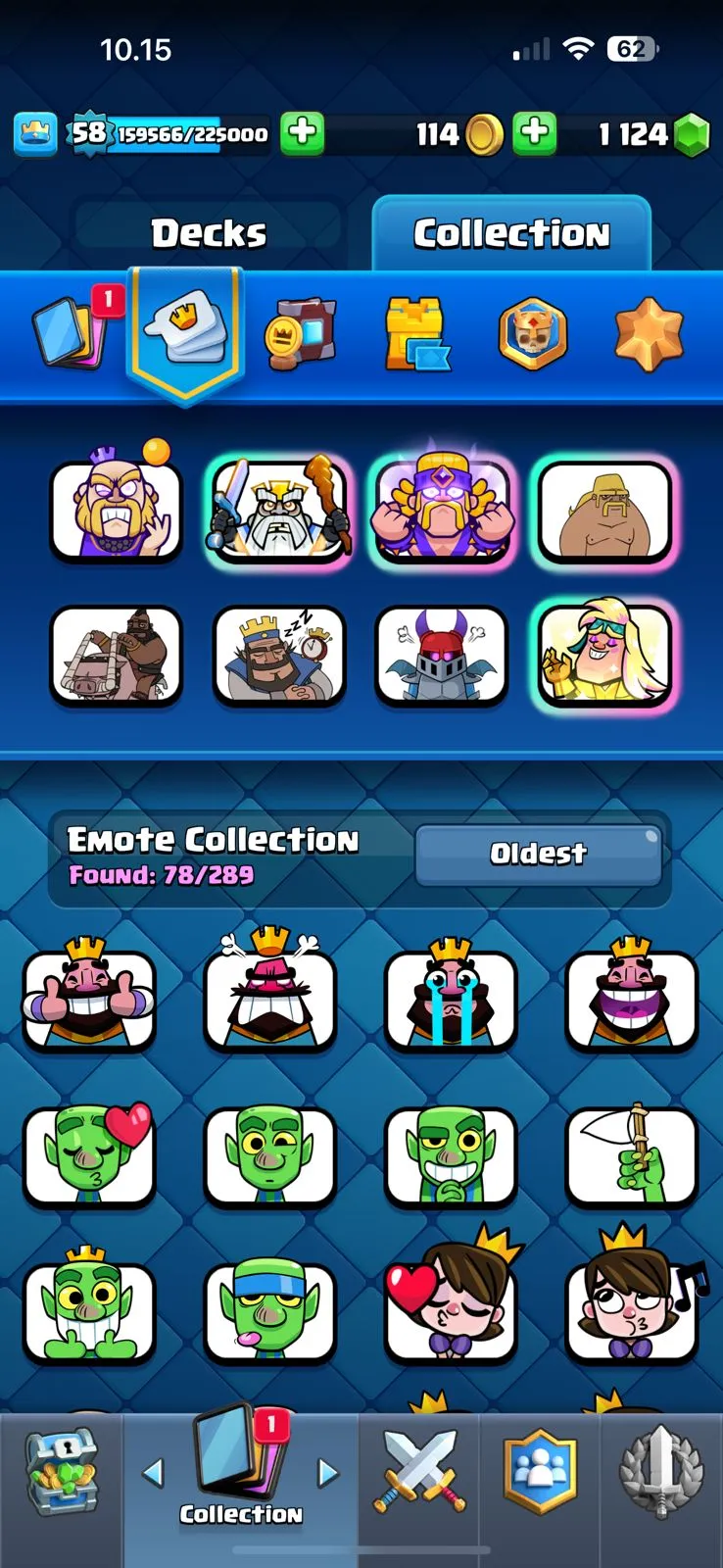Pick the crying king emote
Image resolution: width=723 pixels, height=1568 pixels.
[451, 1000]
